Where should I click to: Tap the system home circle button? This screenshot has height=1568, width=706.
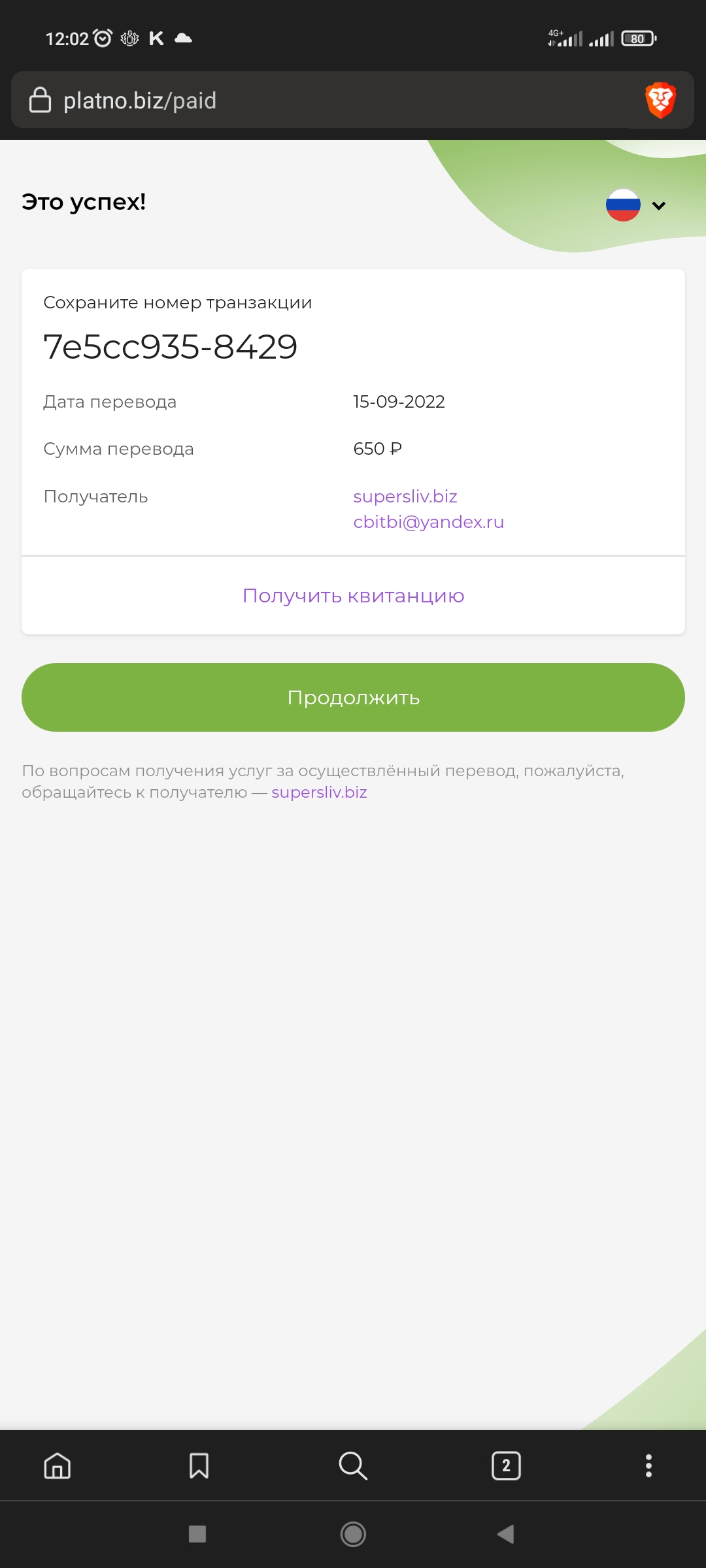(x=353, y=1534)
